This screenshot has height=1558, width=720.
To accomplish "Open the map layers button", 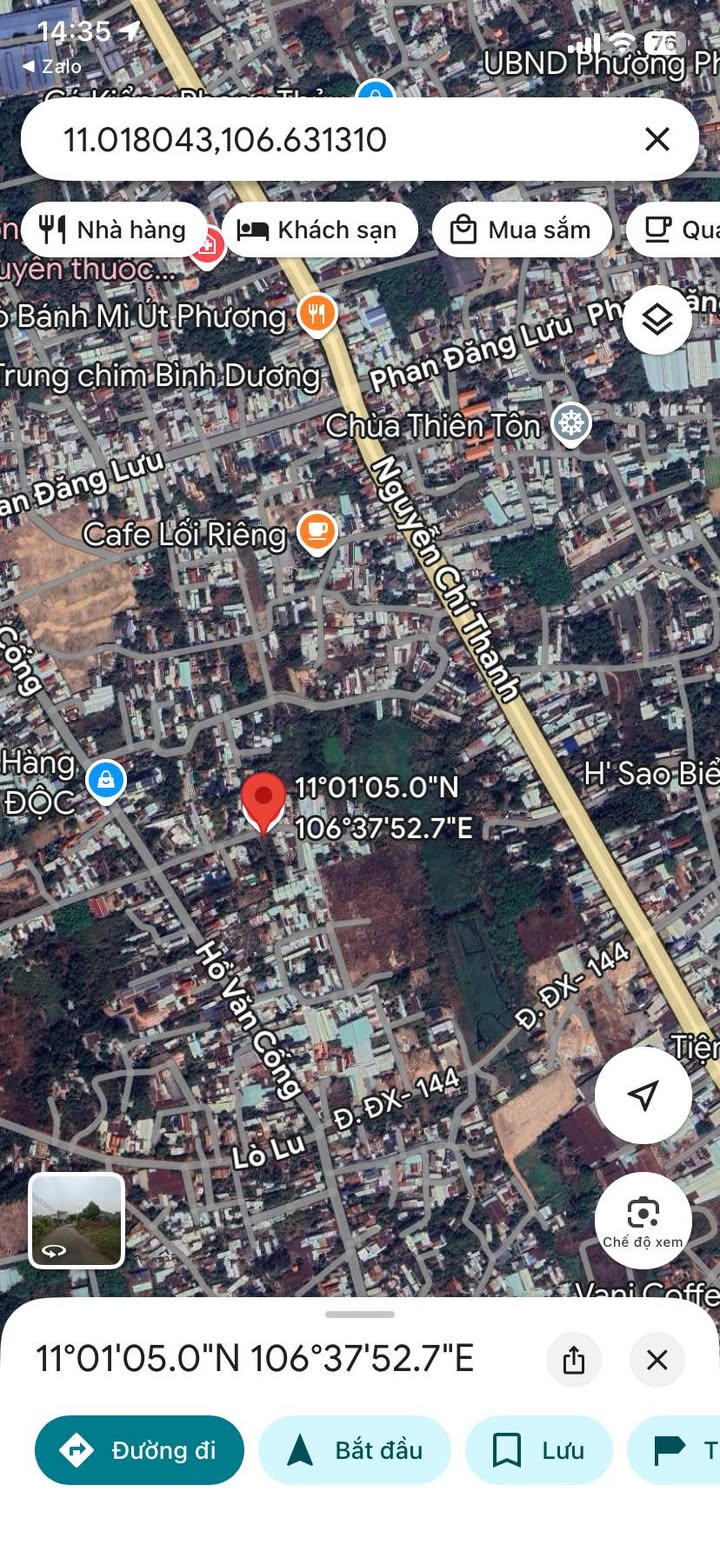I will pyautogui.click(x=657, y=320).
